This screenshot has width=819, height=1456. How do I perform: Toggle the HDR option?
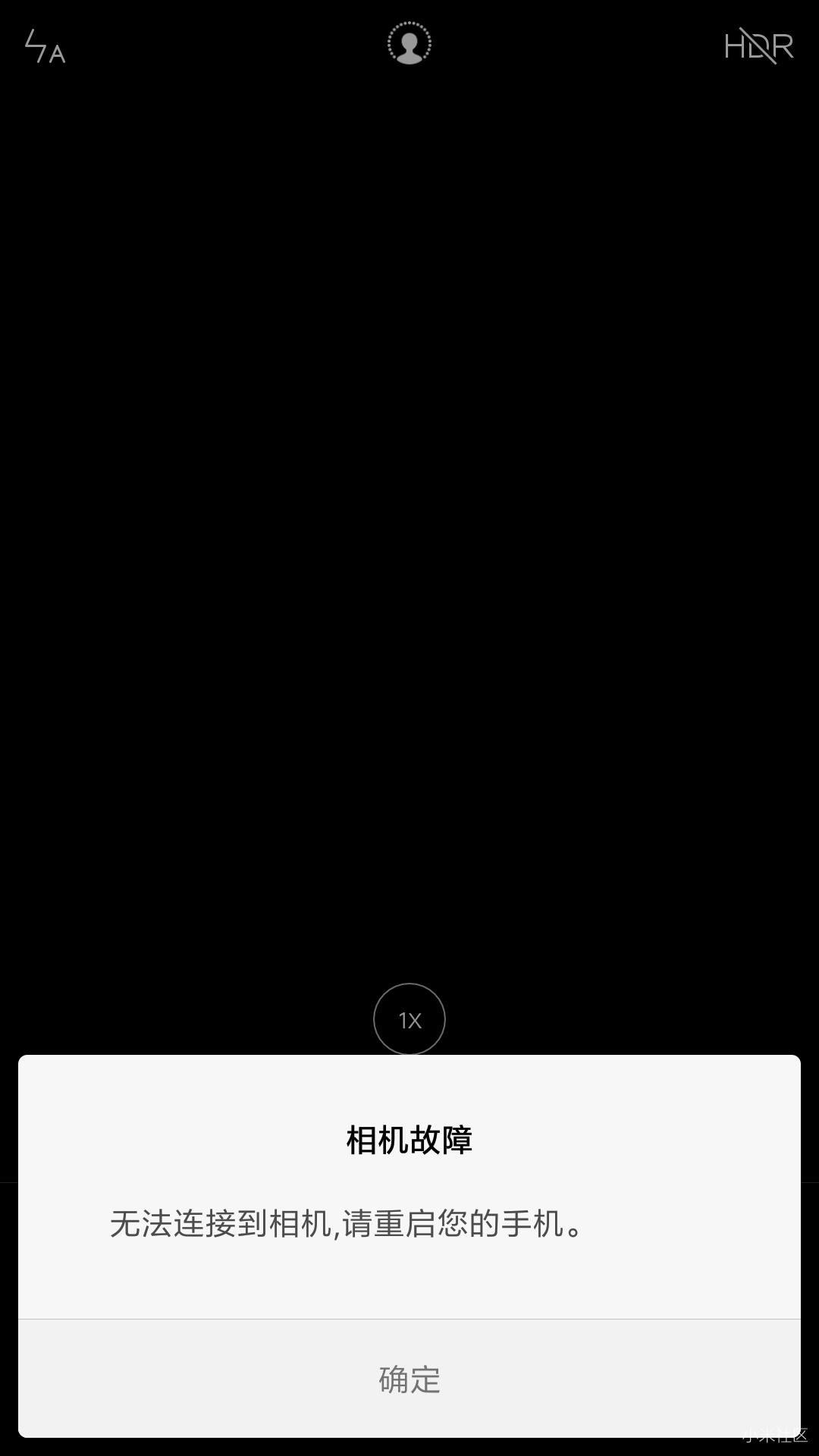tap(759, 46)
